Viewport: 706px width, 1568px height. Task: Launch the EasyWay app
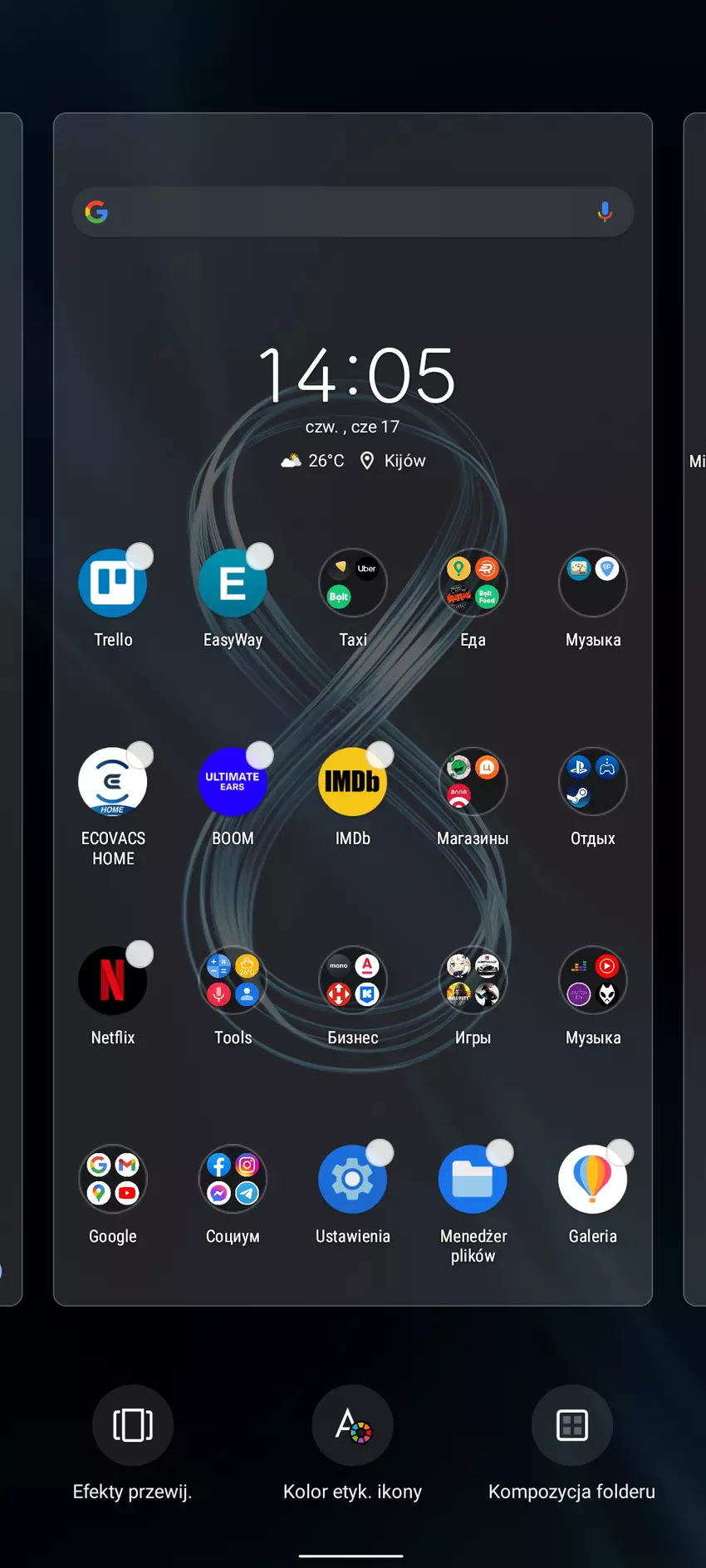233,584
